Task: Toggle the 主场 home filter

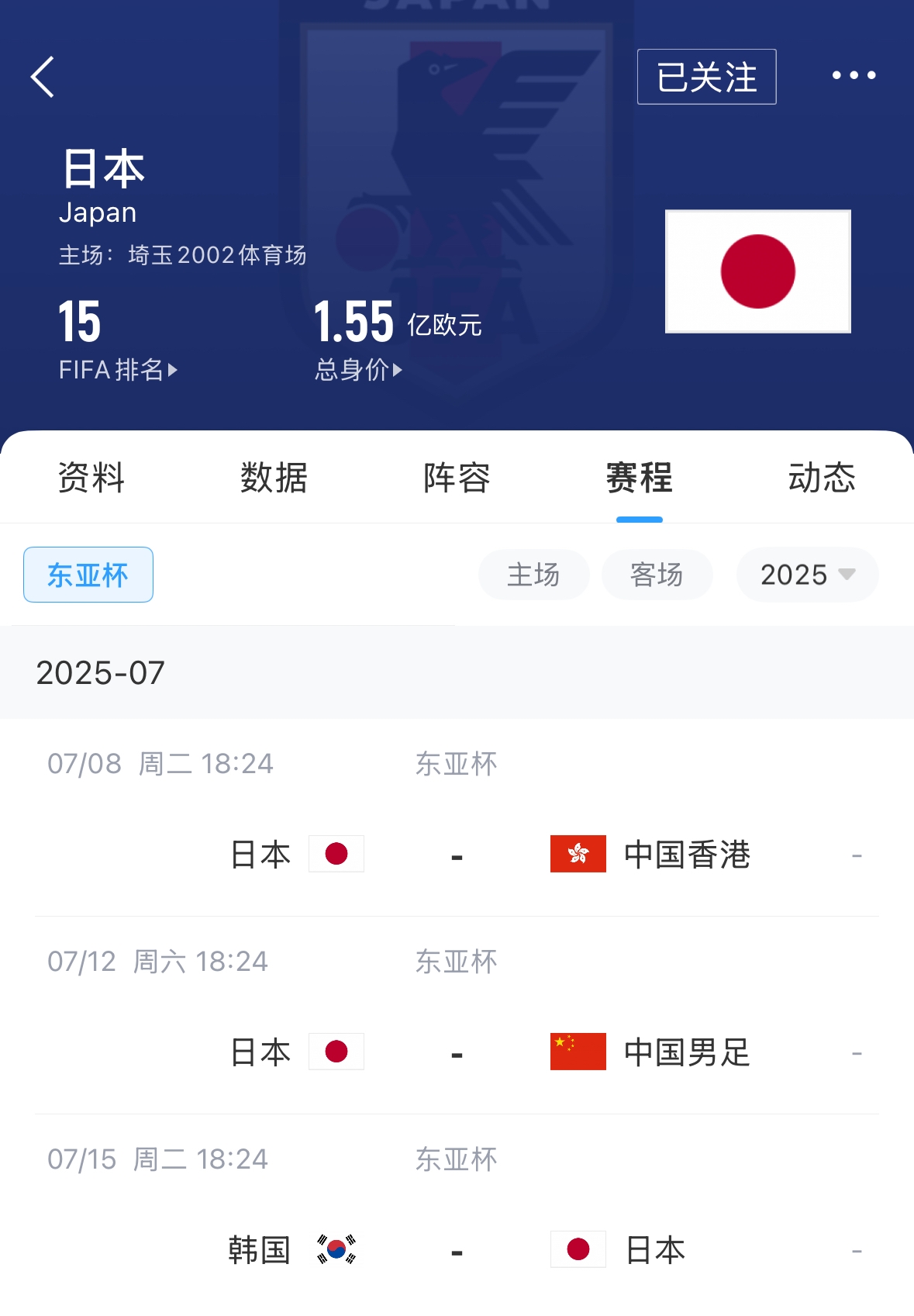Action: tap(533, 575)
